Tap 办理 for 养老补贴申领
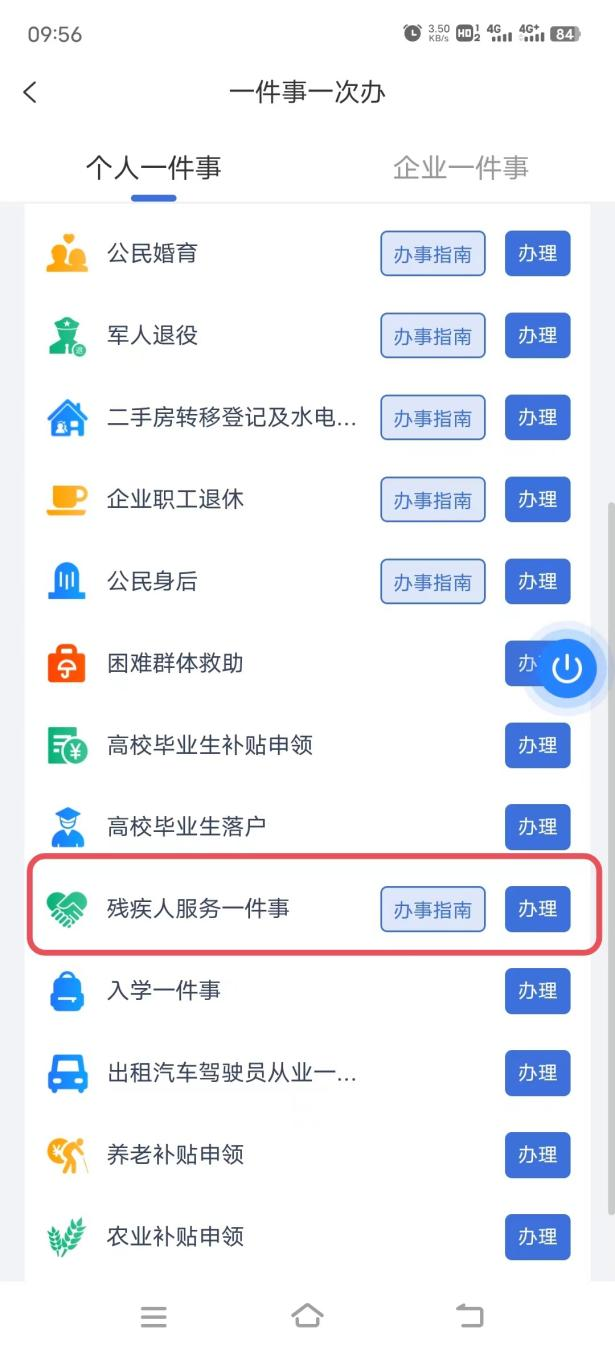 pyautogui.click(x=537, y=1156)
